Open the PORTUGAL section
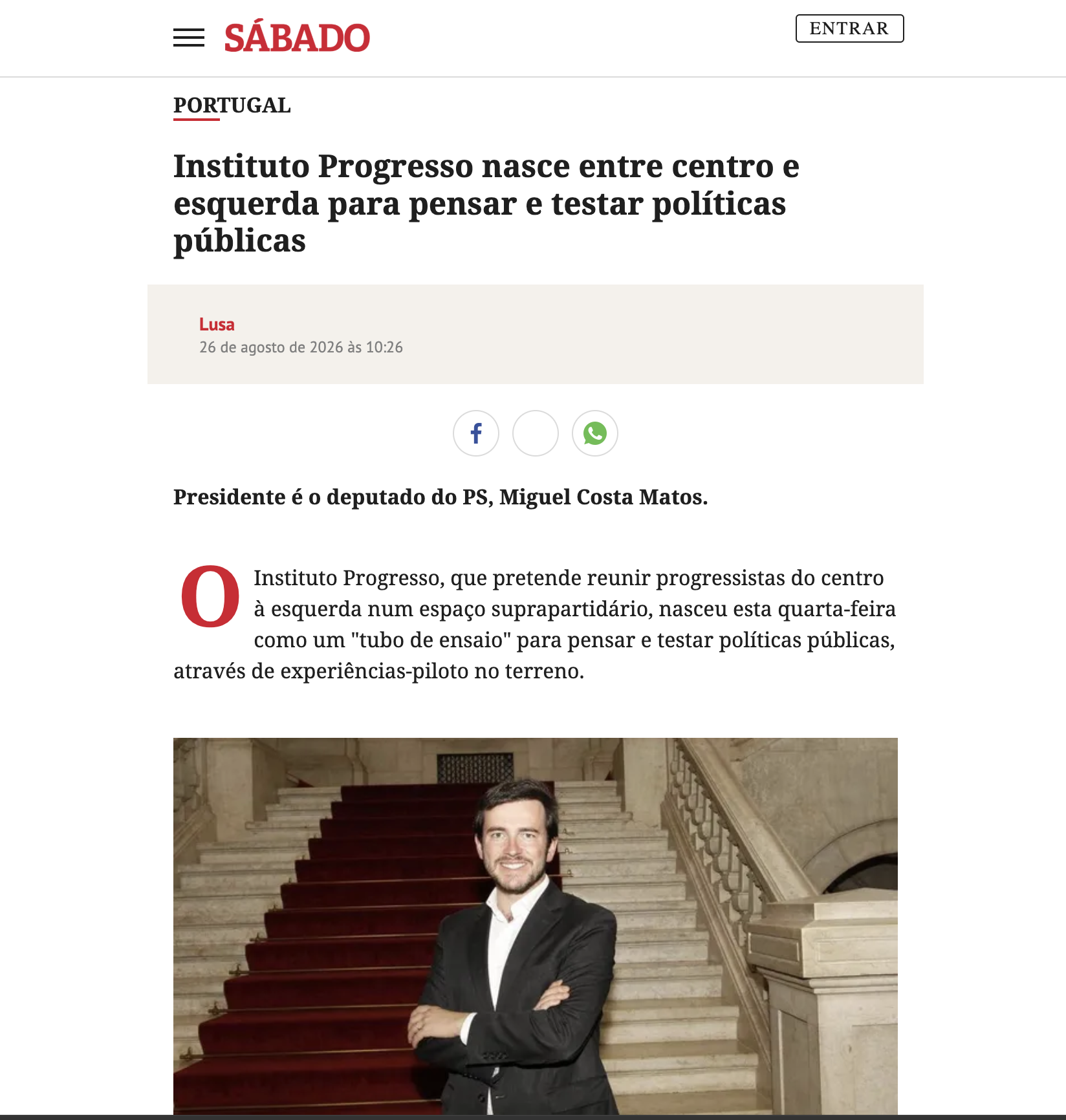The image size is (1066, 1120). 232,105
